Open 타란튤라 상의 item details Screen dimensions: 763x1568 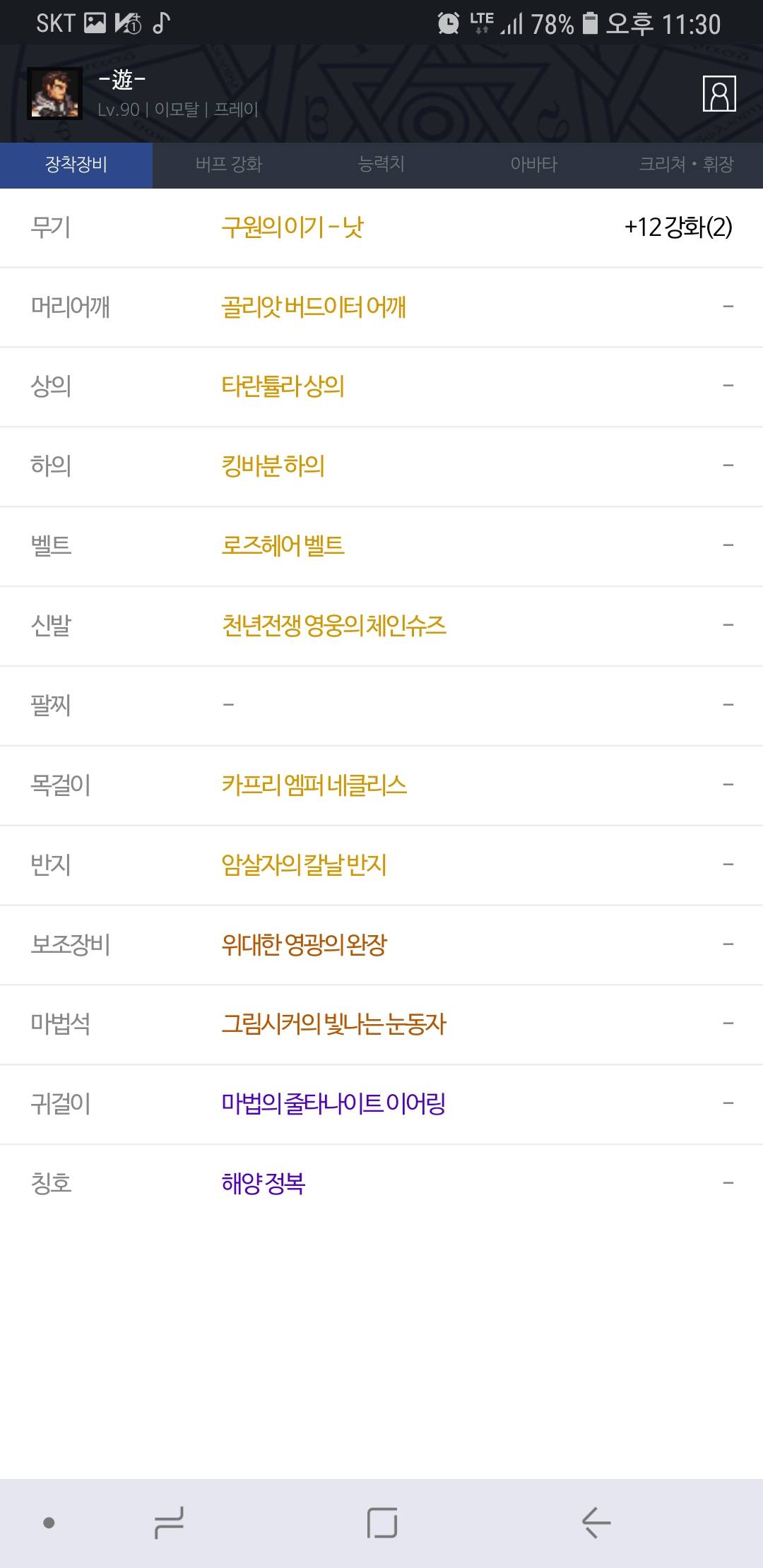coord(283,386)
